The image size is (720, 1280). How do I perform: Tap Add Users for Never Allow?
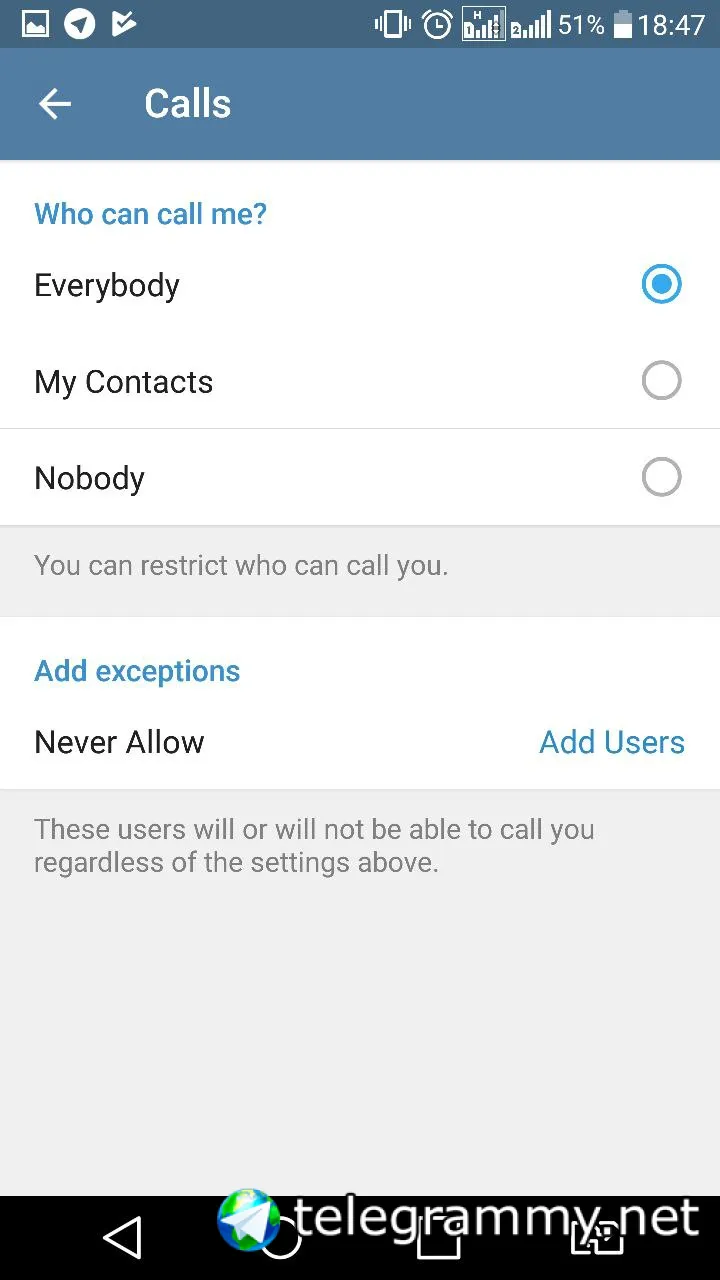[612, 742]
